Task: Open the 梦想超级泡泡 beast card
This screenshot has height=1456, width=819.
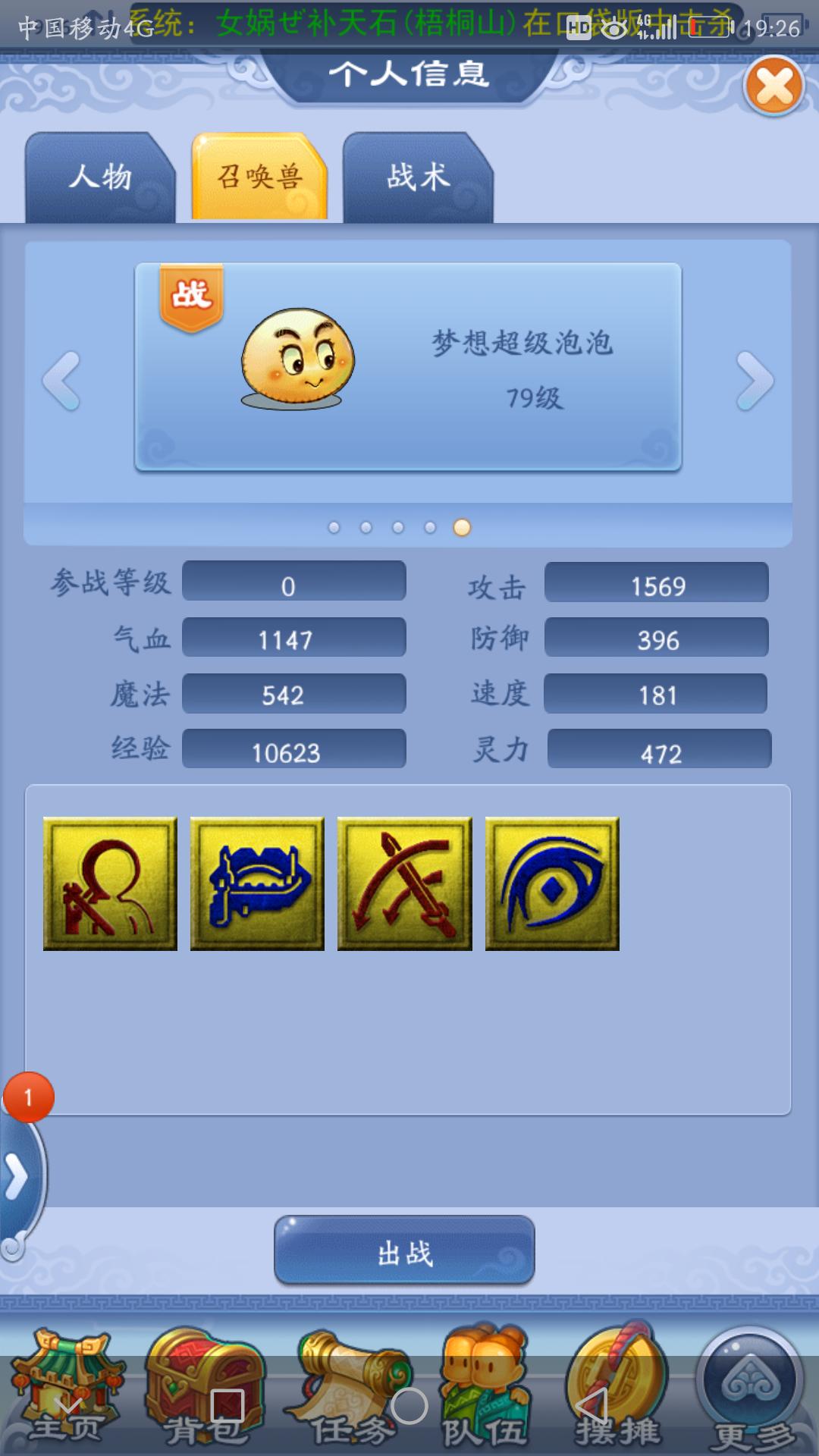Action: point(408,367)
